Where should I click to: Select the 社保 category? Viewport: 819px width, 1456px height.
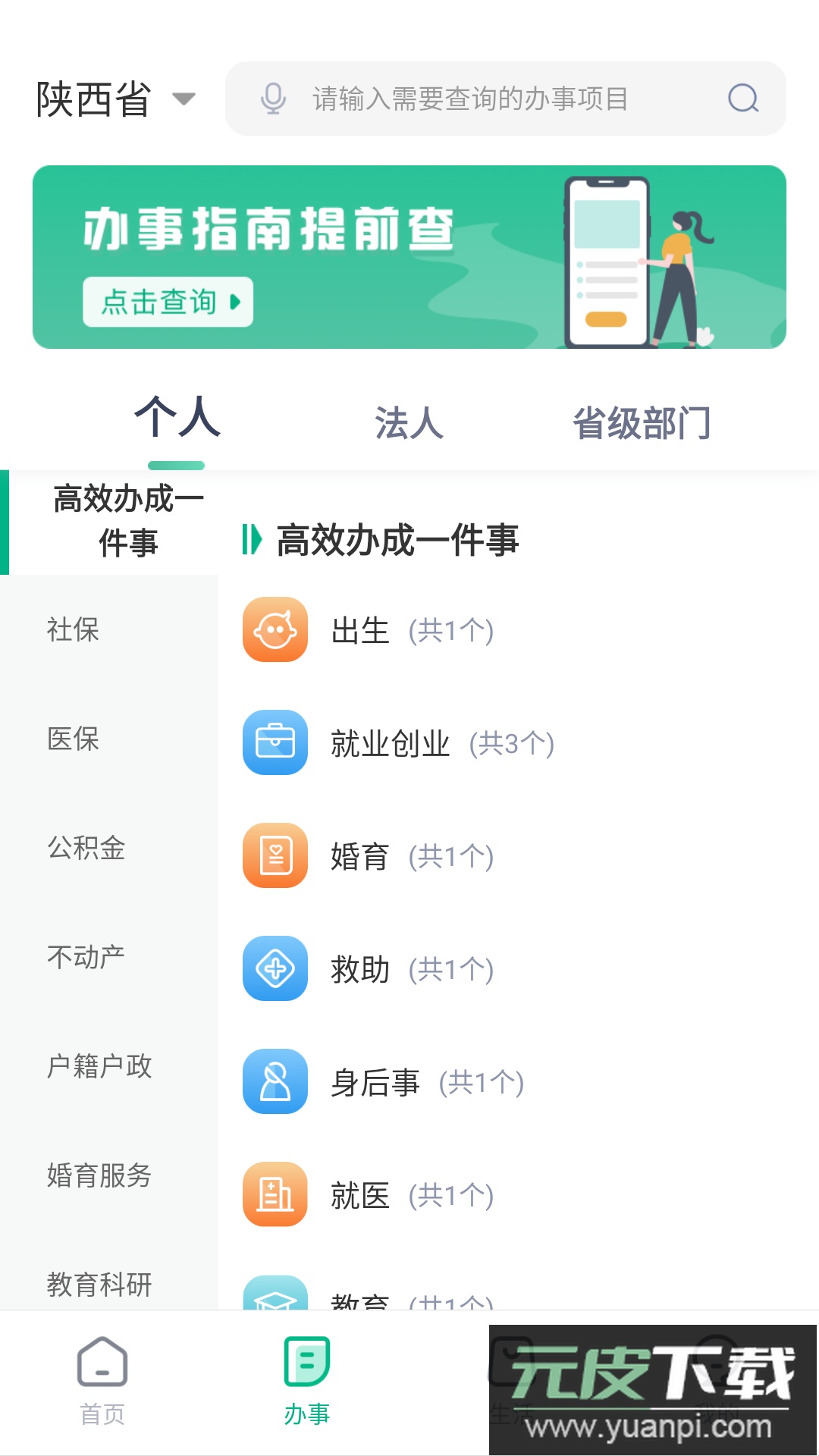click(x=73, y=629)
